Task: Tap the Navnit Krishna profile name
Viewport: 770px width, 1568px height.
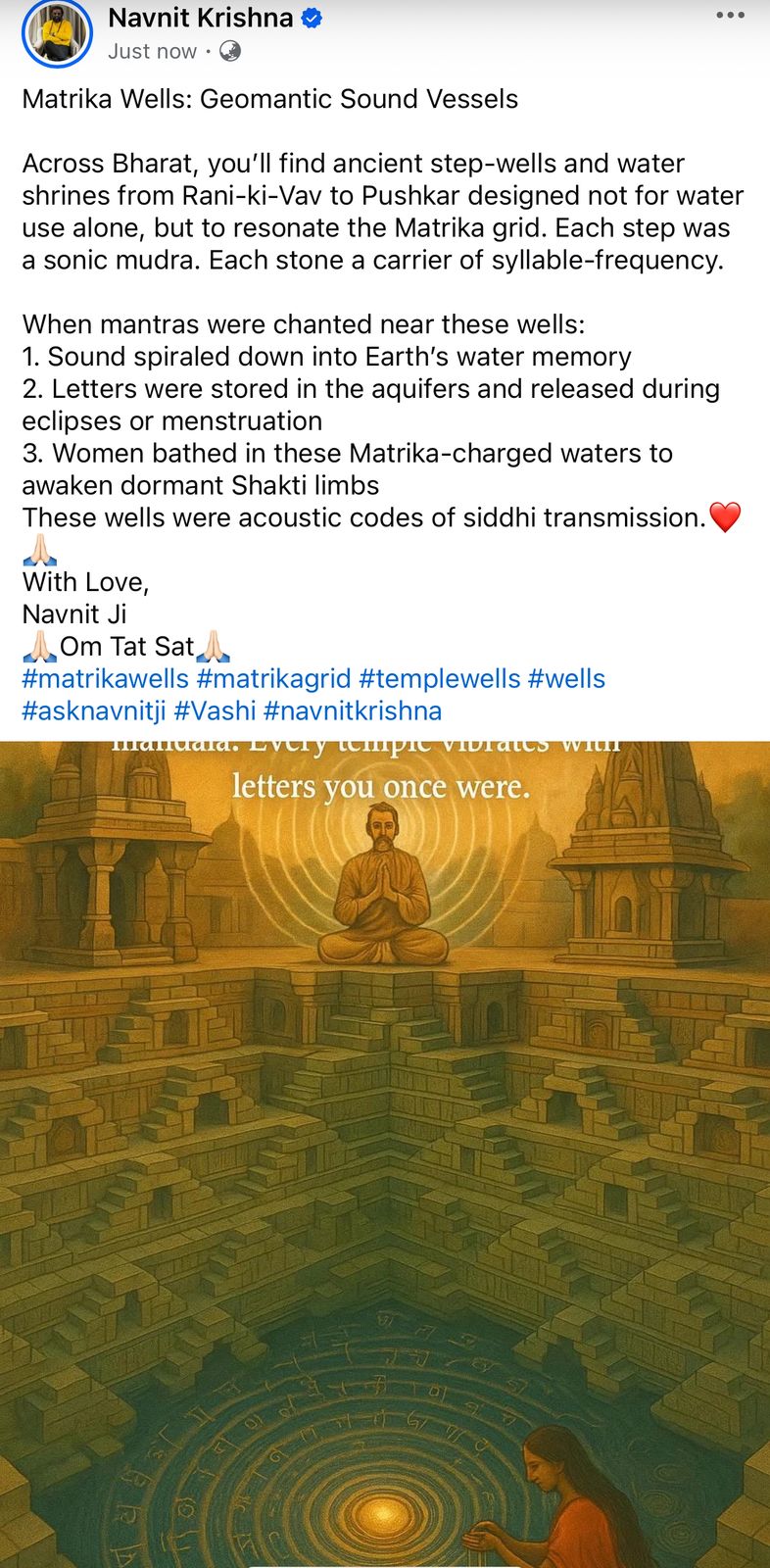Action: (200, 18)
